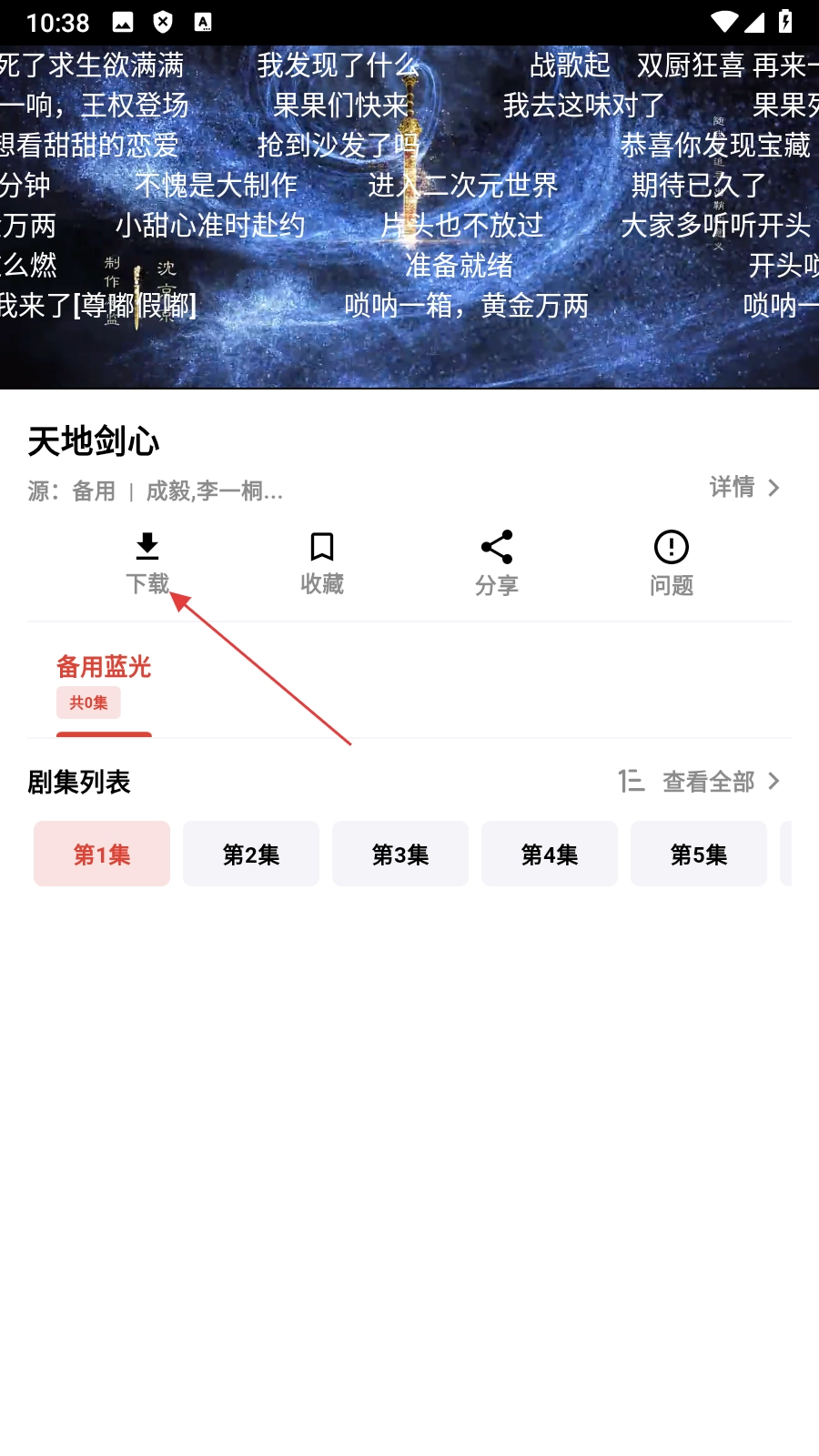The width and height of the screenshot is (819, 1456).
Task: Add 天地剑心 to favorites (收藏)
Action: pos(322,562)
